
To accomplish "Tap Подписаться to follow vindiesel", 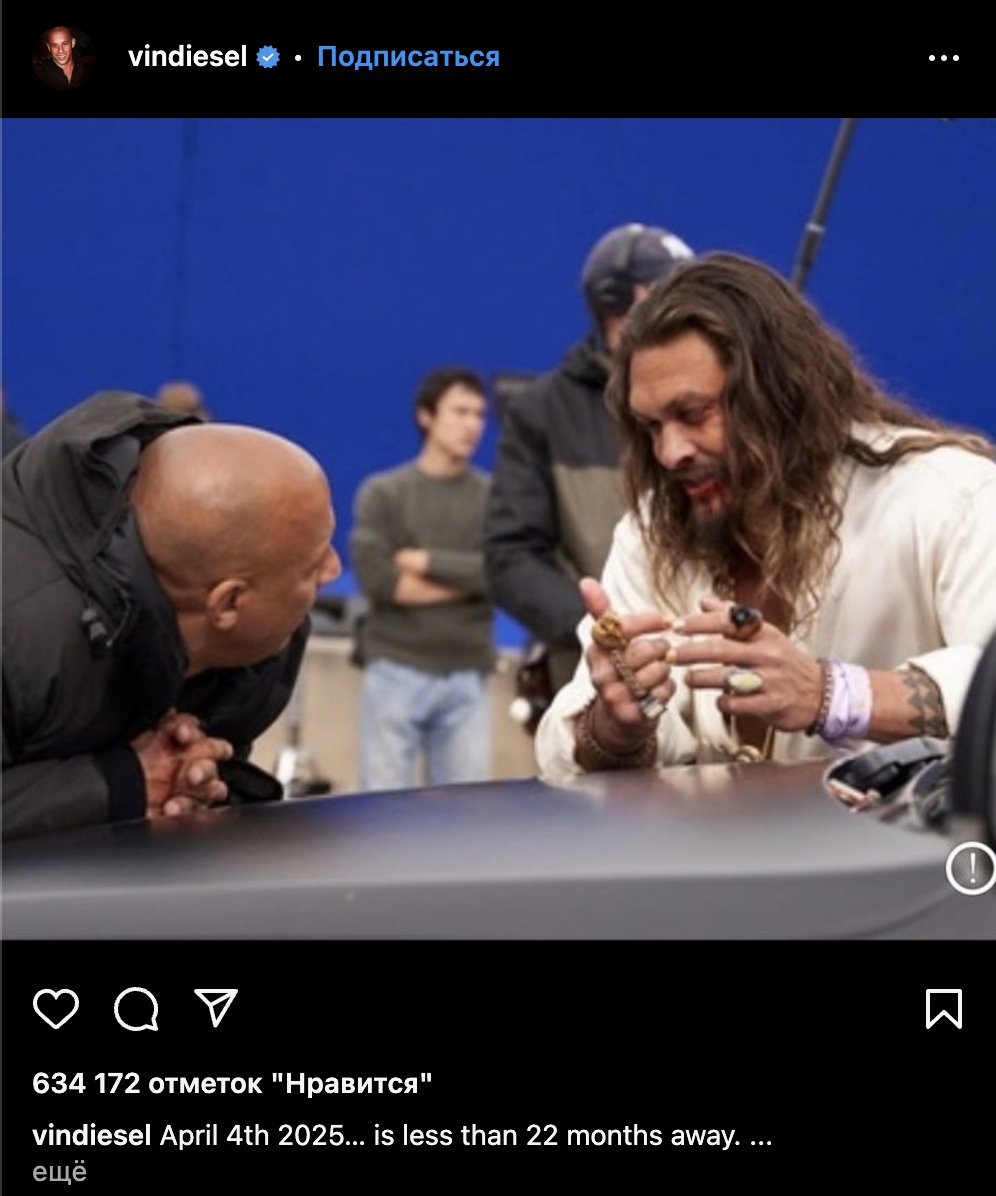I will pos(408,57).
